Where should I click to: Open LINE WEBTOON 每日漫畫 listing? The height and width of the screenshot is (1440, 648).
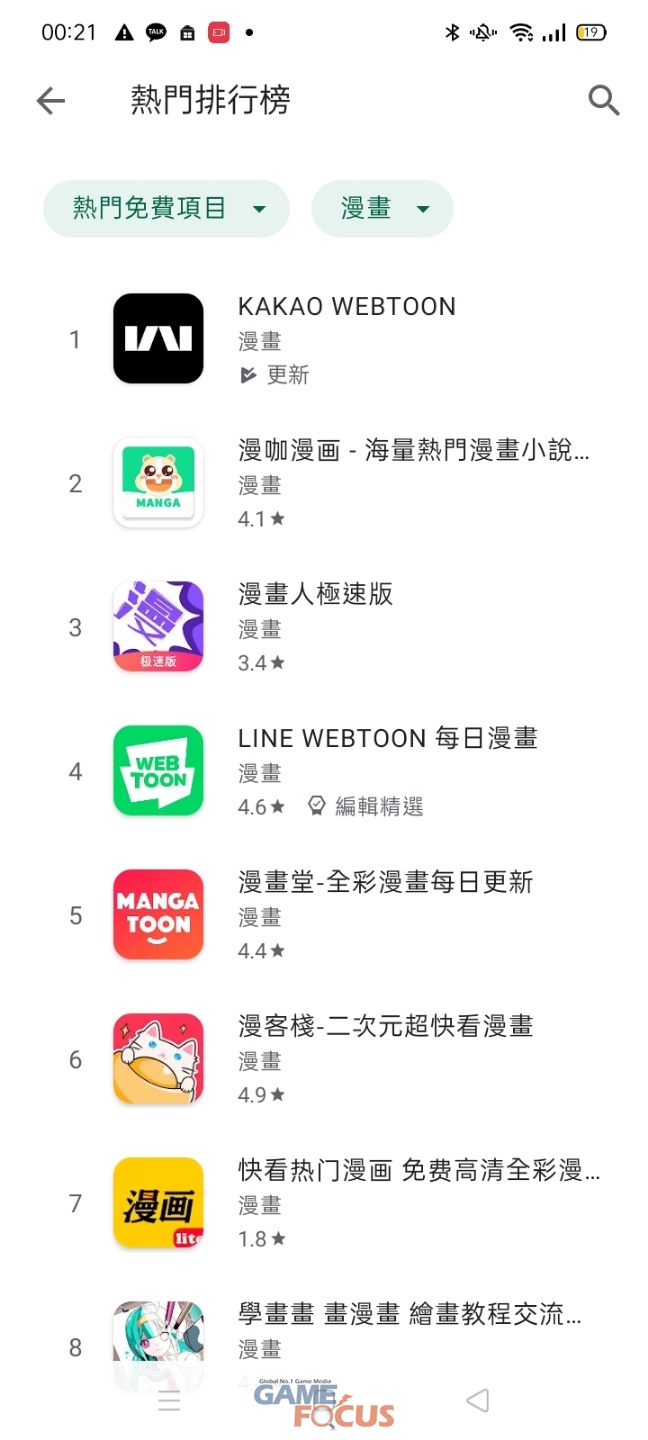324,771
